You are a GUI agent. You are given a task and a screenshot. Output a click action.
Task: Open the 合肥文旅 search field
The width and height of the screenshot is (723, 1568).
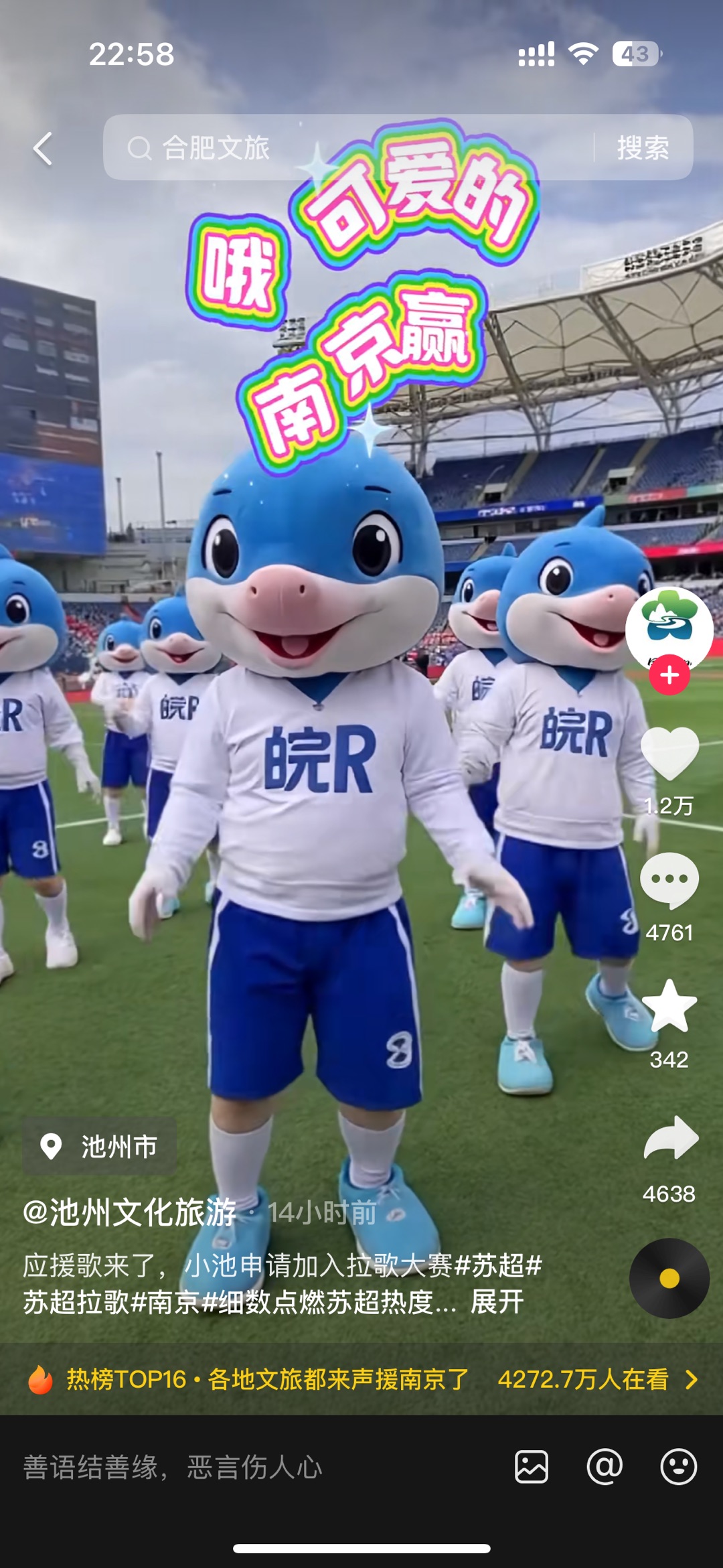(x=348, y=147)
